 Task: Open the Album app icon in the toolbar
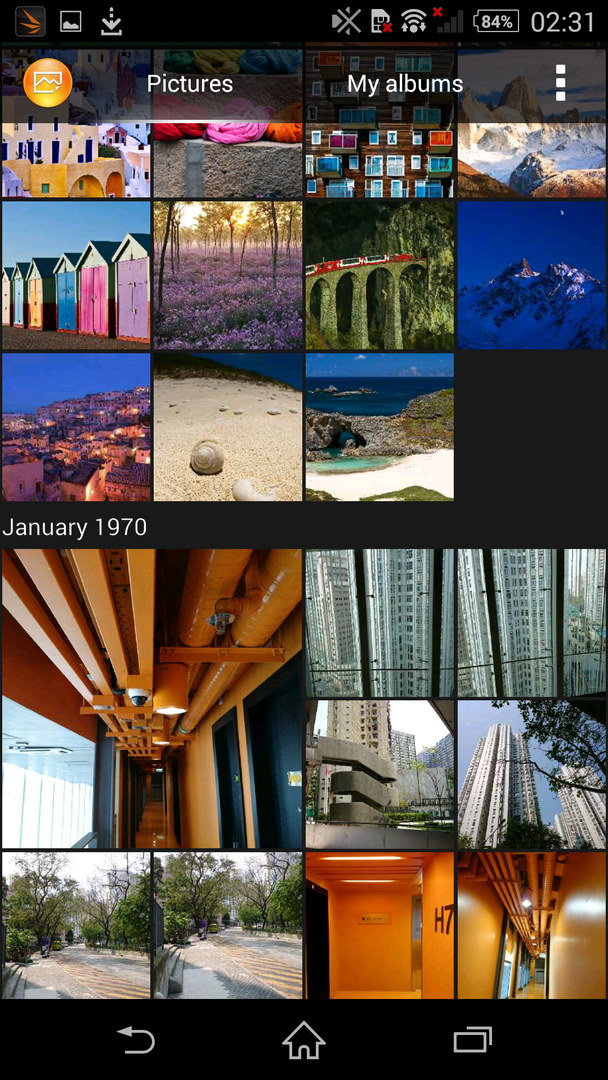click(x=47, y=83)
